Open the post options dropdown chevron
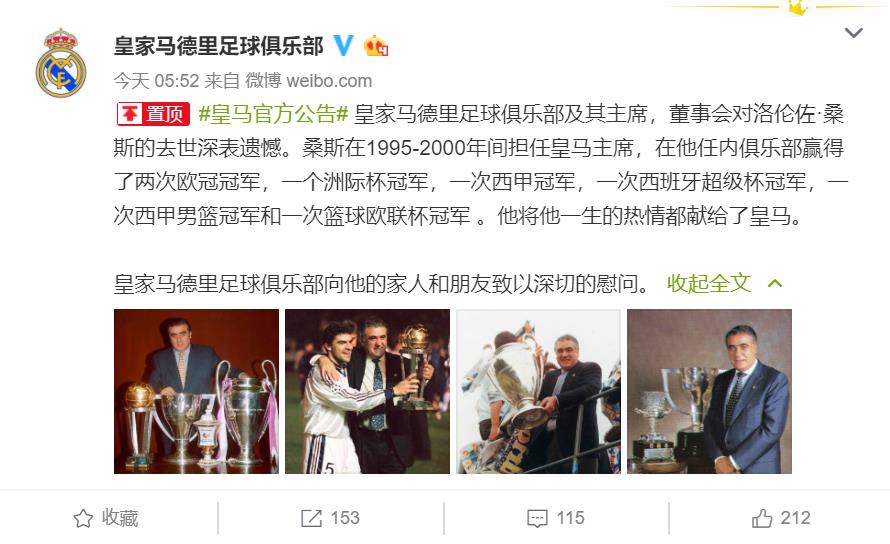 click(x=853, y=33)
